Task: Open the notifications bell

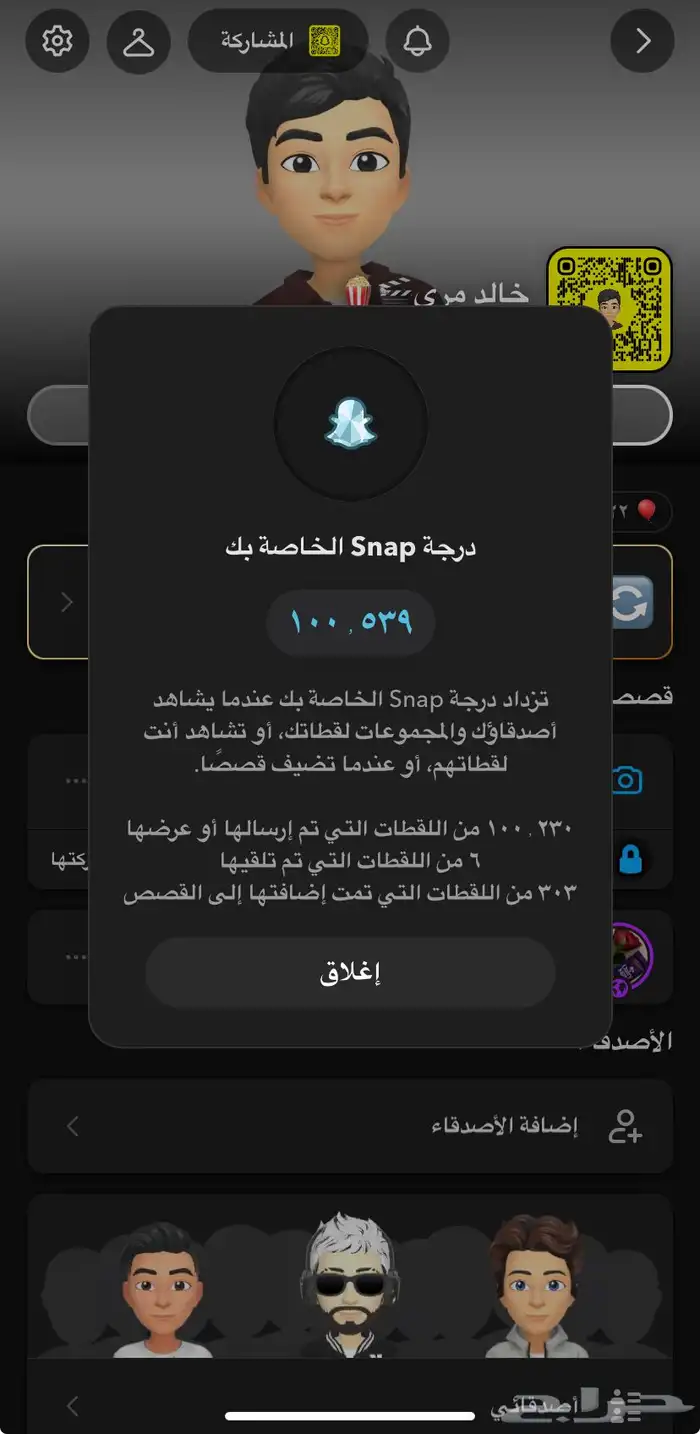Action: pos(417,41)
